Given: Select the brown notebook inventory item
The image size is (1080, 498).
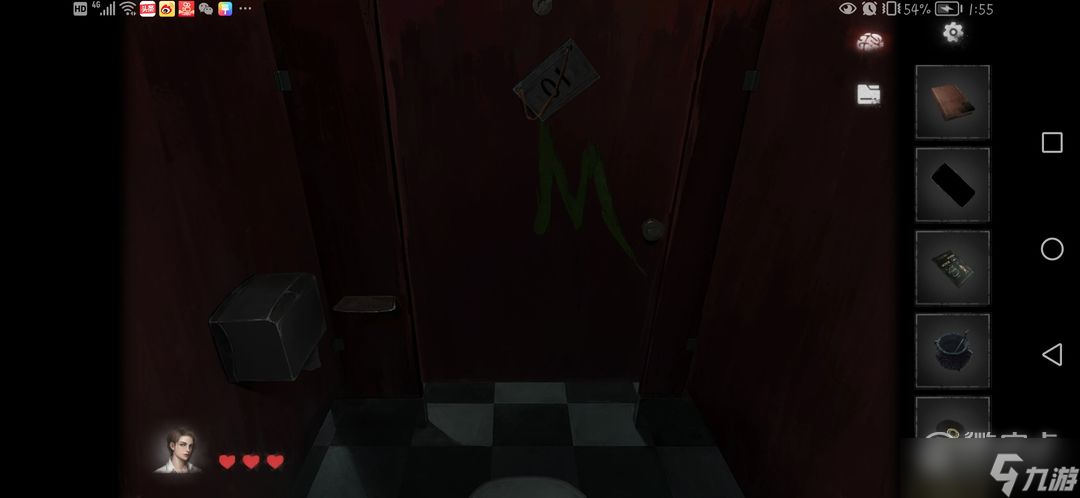Looking at the screenshot, I should (952, 102).
